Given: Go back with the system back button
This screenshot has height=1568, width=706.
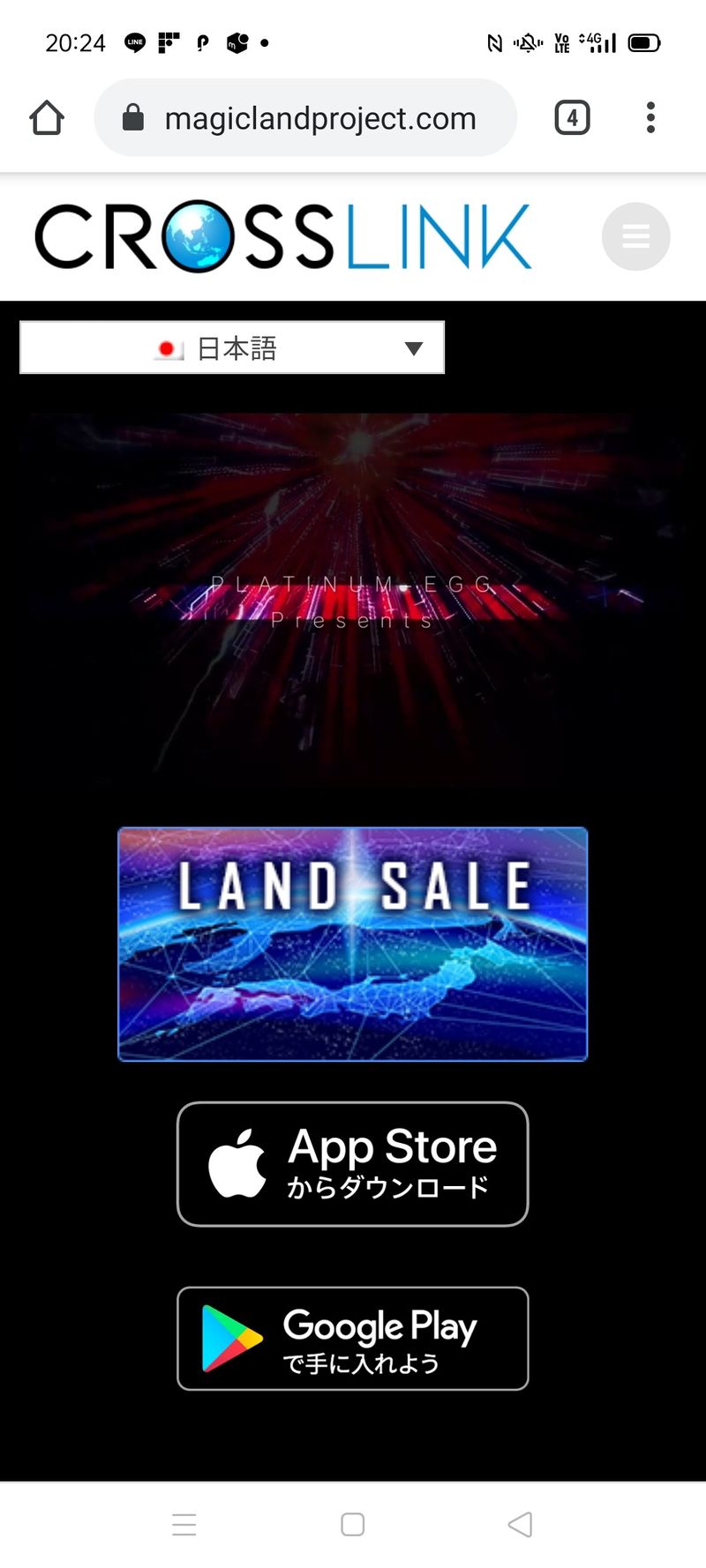Looking at the screenshot, I should click(521, 1524).
